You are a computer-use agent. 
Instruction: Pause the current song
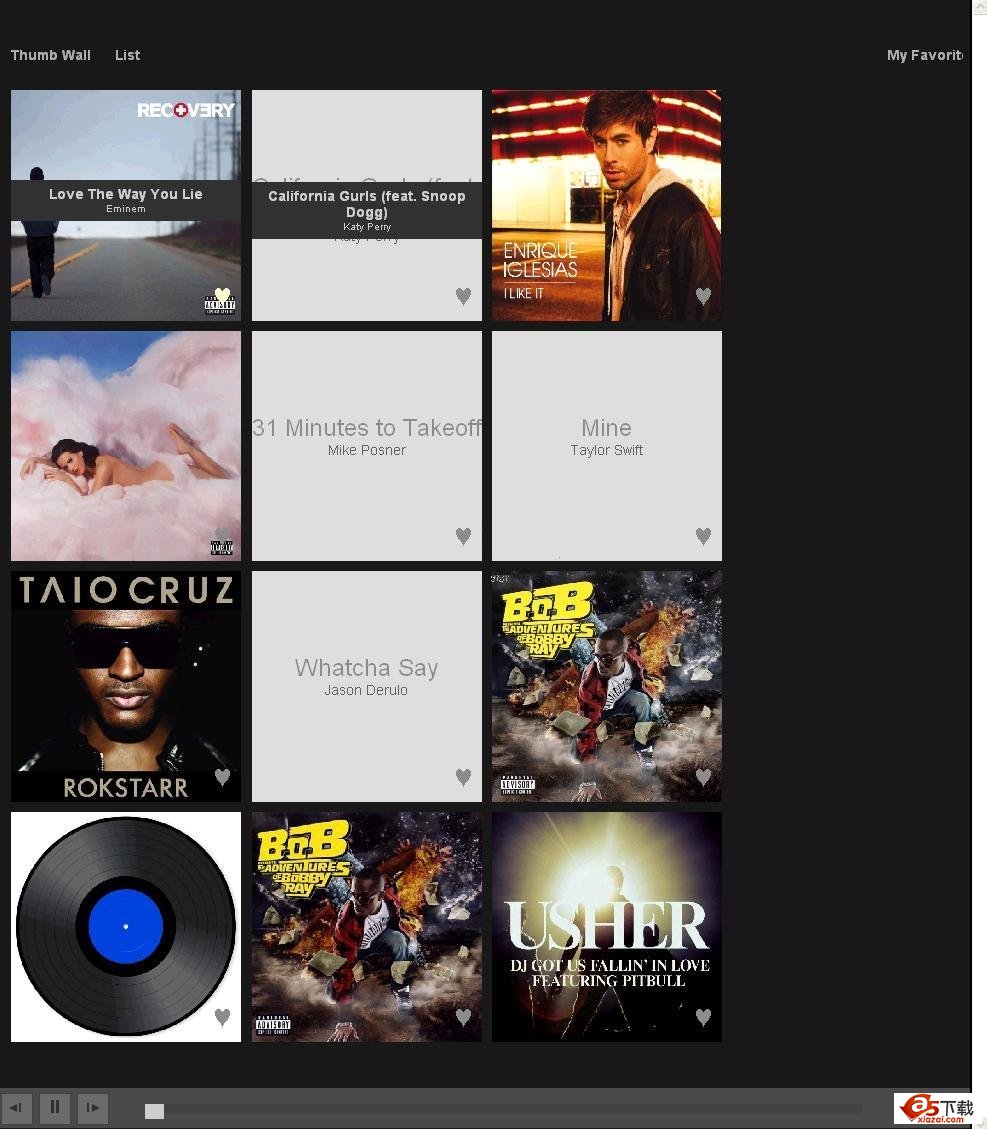pos(55,1107)
